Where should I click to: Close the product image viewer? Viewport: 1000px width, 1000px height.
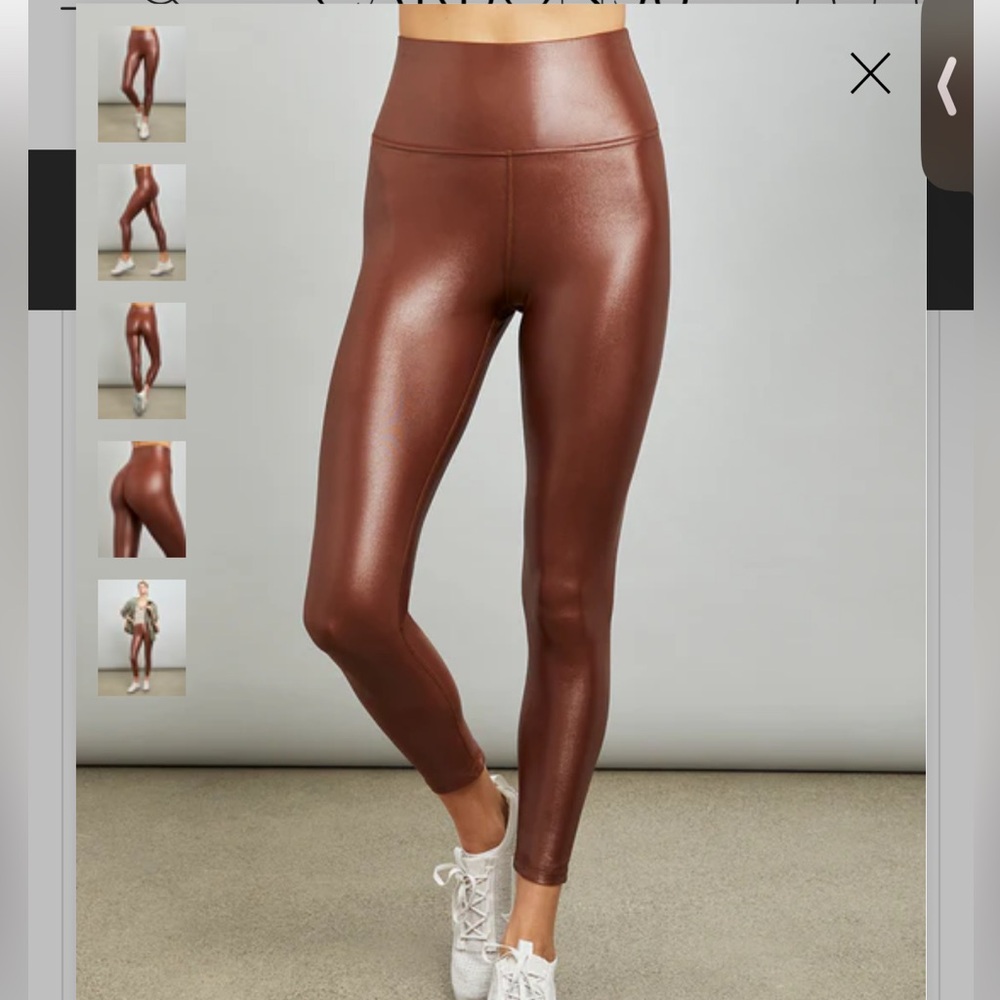coord(870,73)
